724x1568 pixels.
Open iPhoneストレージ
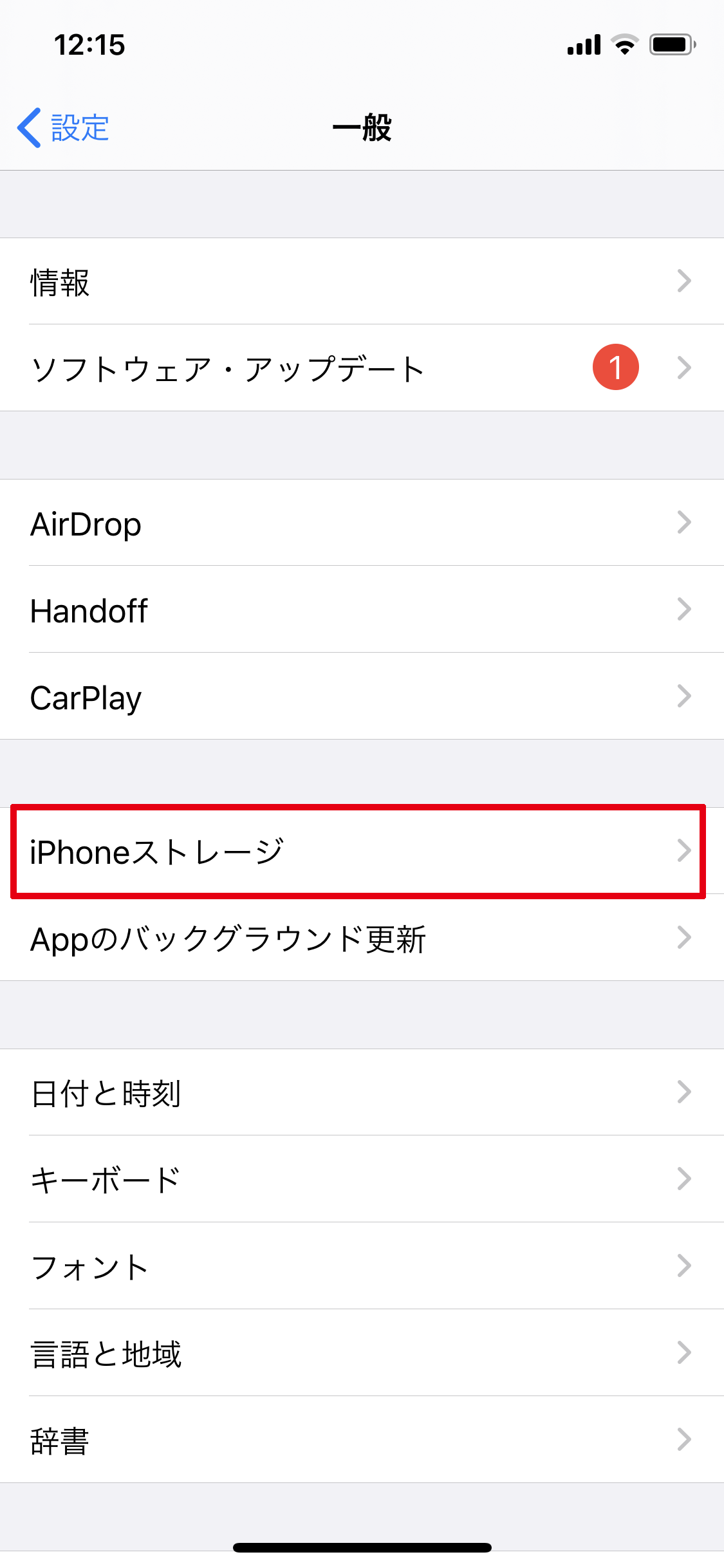360,851
